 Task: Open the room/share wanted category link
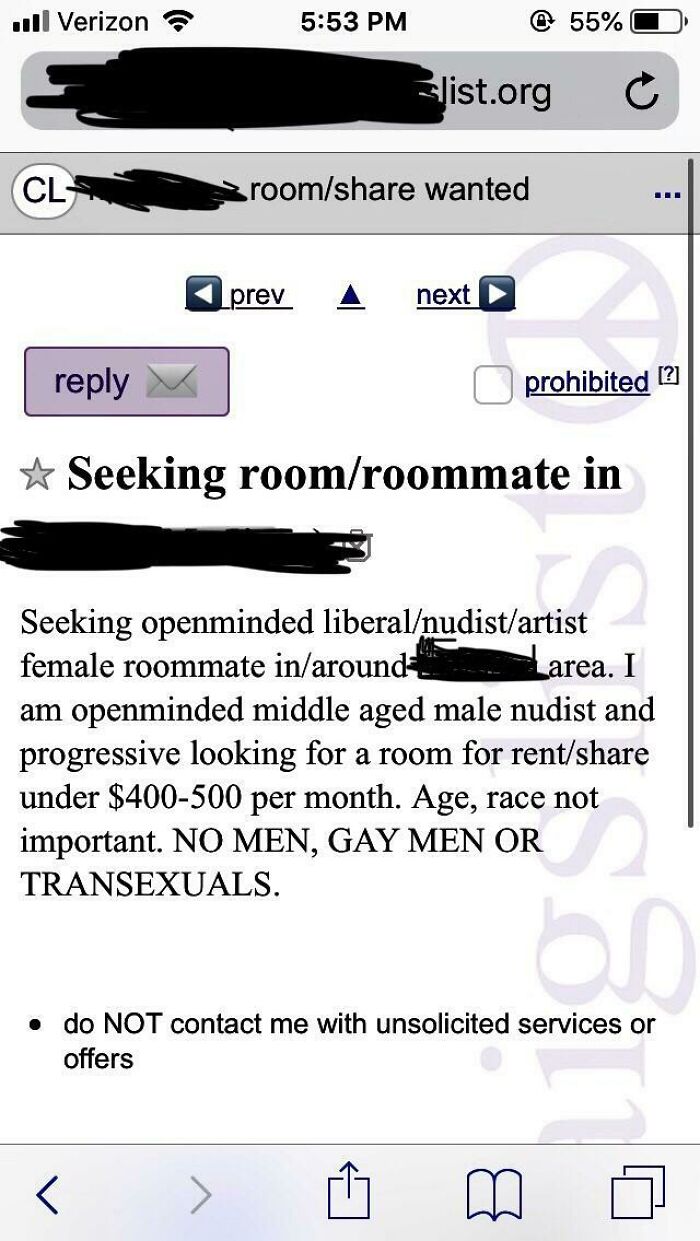(x=390, y=189)
